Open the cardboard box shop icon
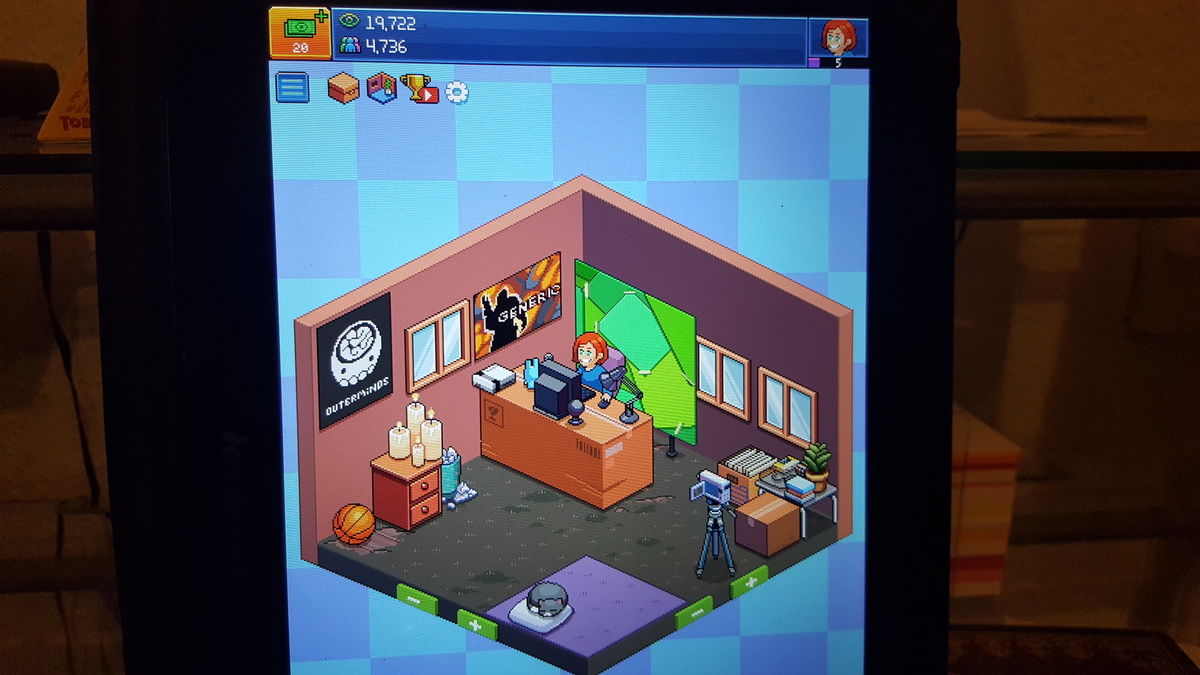 click(x=343, y=89)
